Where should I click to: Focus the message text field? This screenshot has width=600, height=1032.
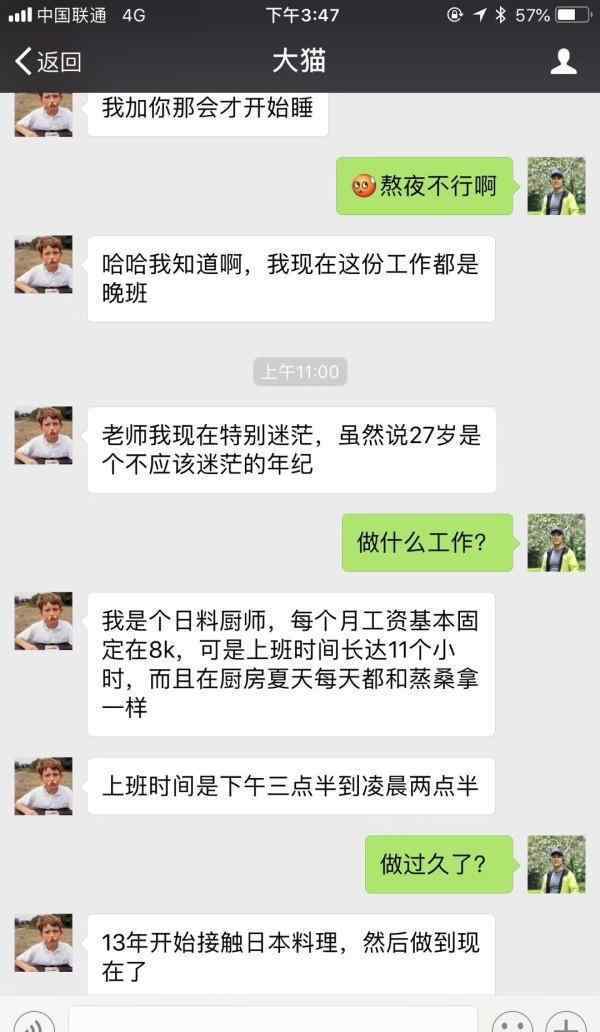[x=272, y=1019]
